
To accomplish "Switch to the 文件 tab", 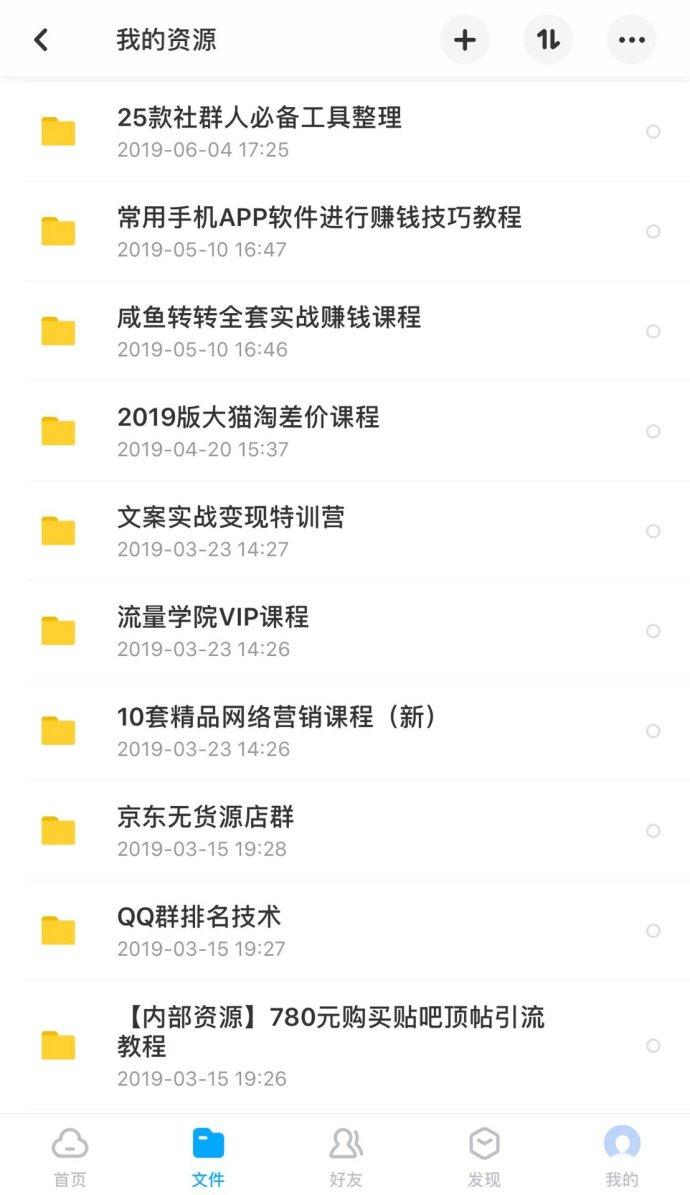I will coord(207,1155).
